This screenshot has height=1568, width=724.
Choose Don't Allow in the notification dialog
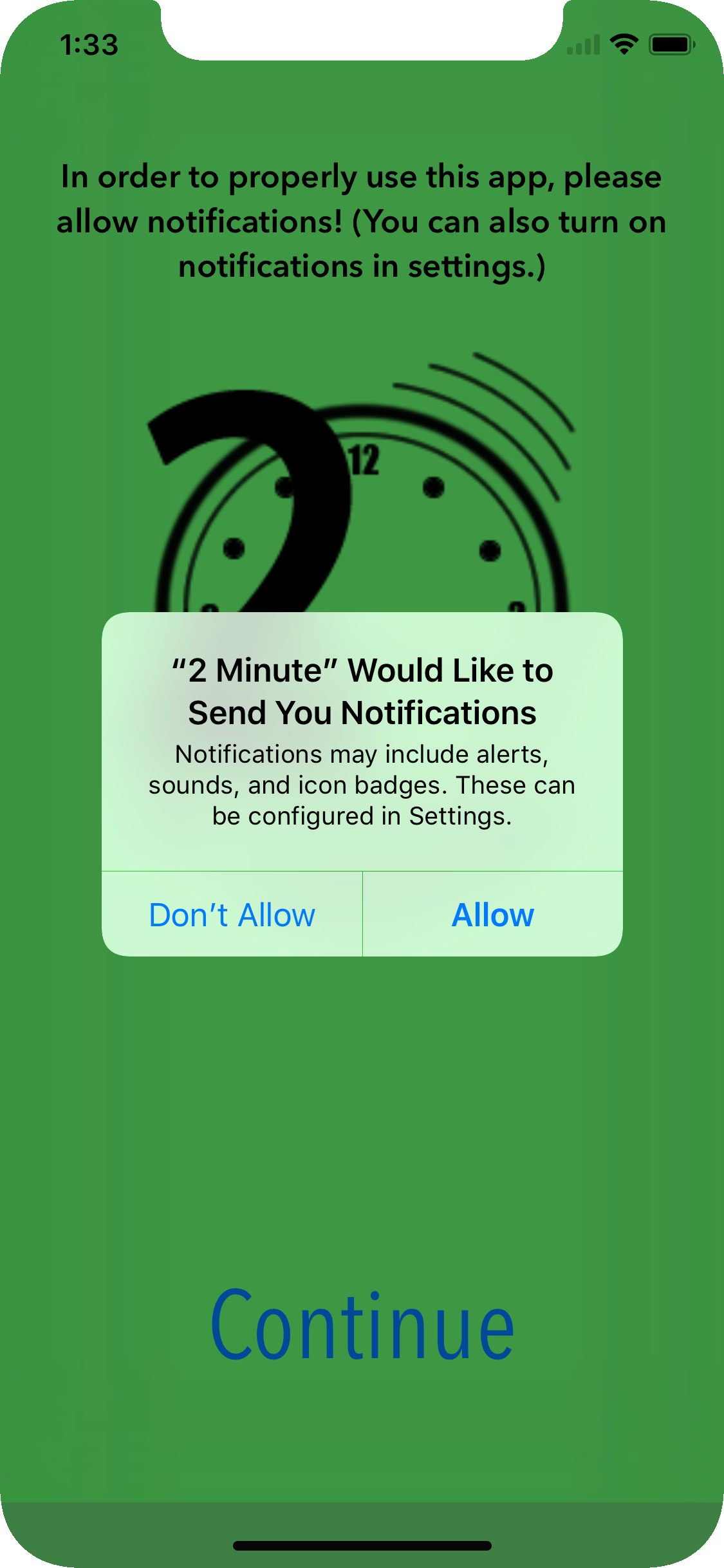click(x=232, y=915)
